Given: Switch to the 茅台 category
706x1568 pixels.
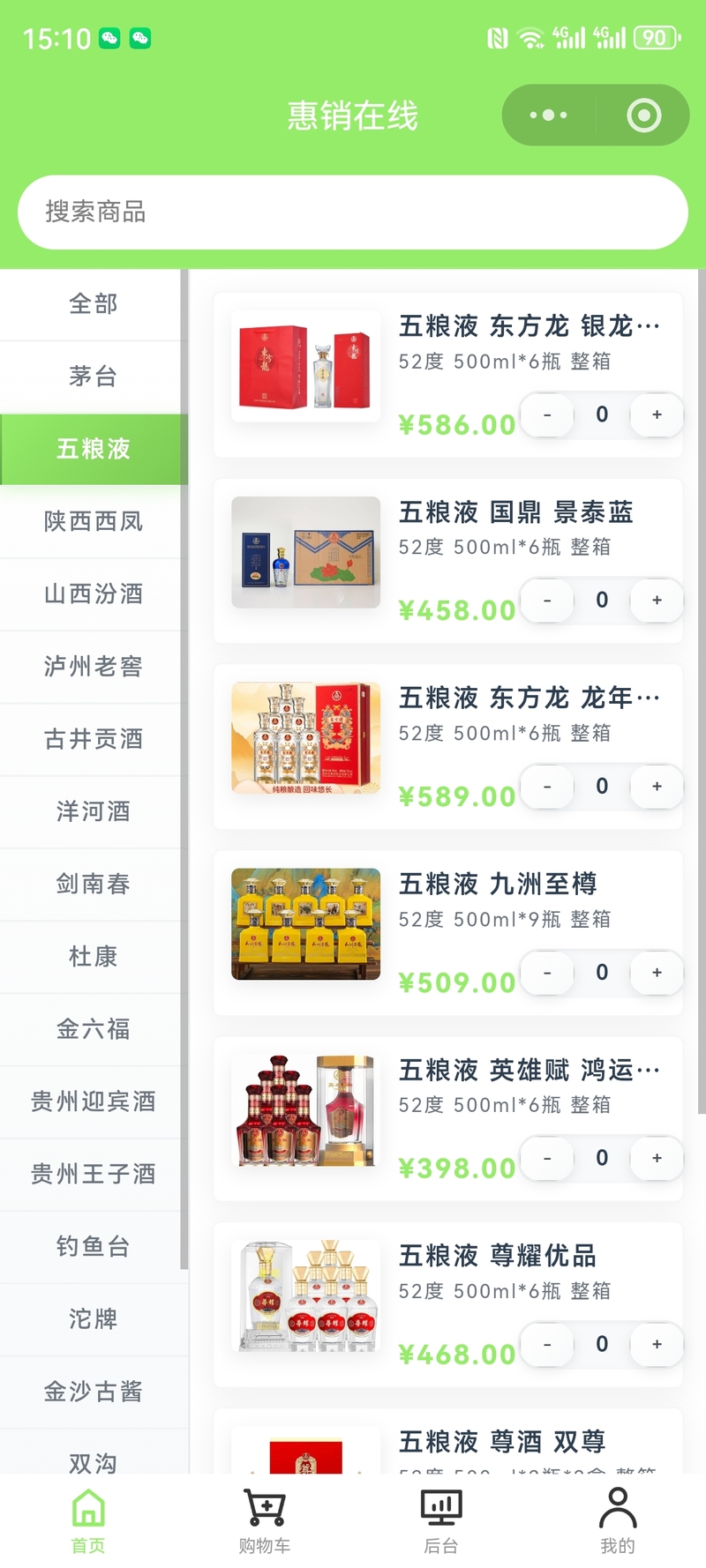Looking at the screenshot, I should pyautogui.click(x=93, y=377).
